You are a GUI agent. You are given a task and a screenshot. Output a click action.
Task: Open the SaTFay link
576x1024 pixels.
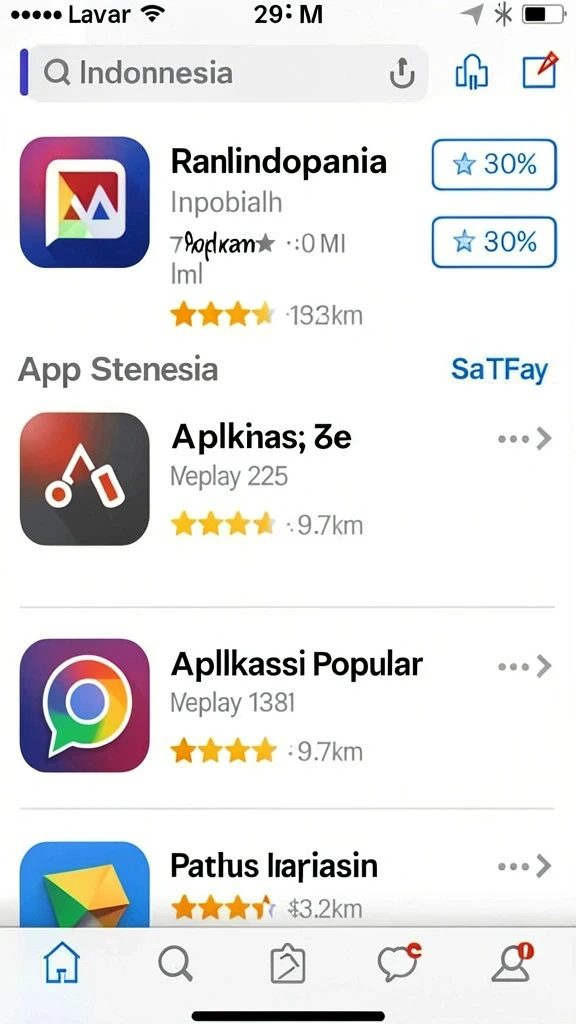500,370
